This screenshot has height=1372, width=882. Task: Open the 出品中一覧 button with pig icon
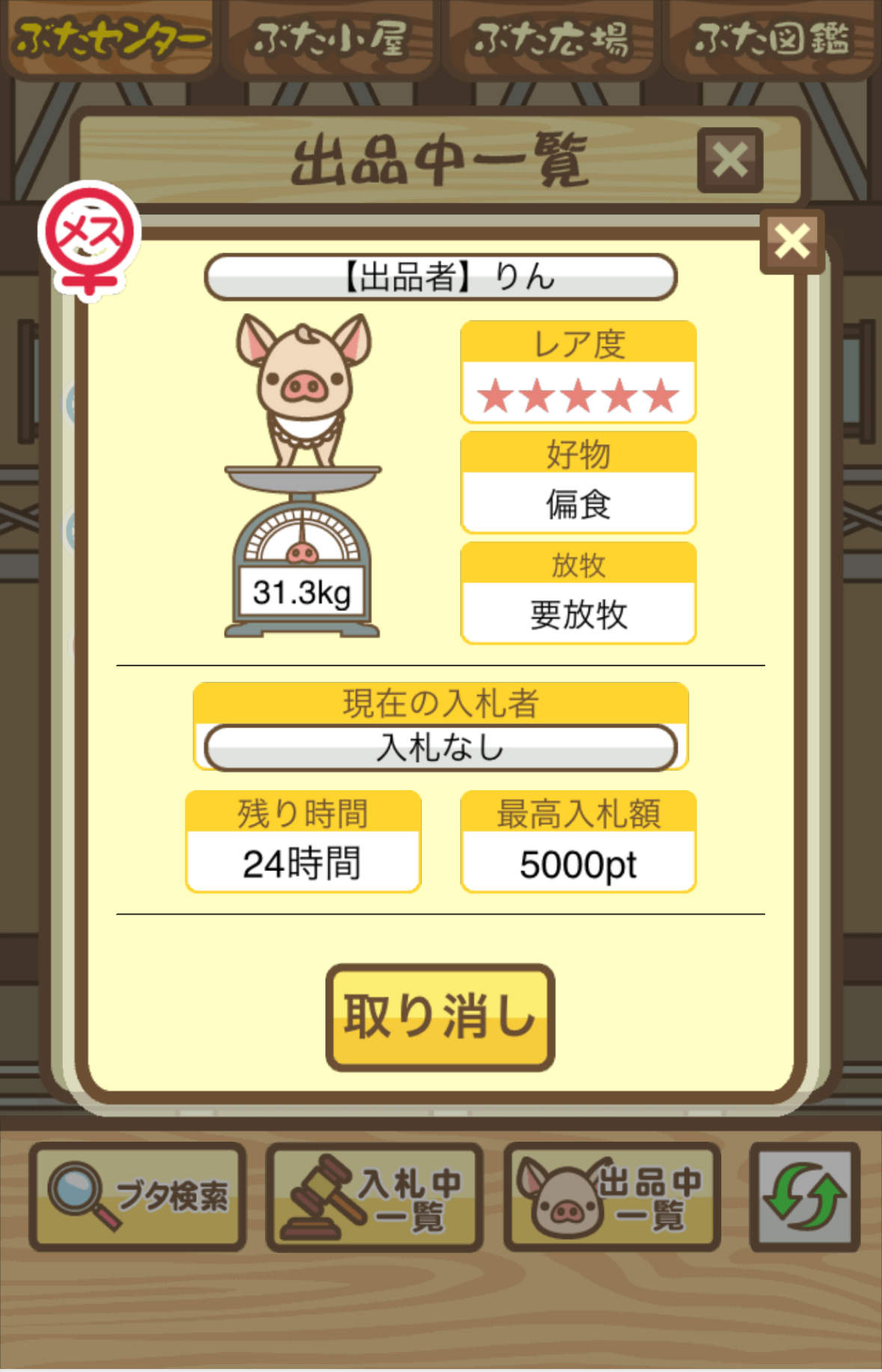(x=612, y=1196)
